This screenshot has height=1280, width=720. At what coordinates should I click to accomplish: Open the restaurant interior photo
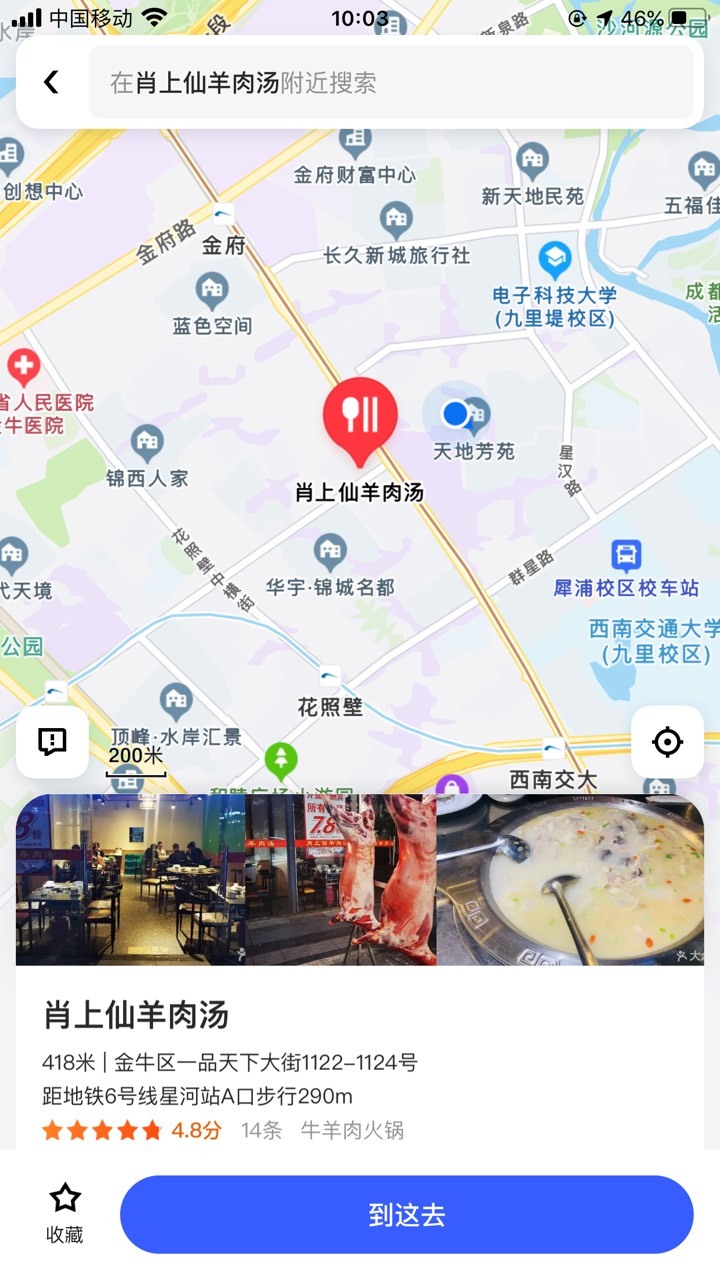[x=130, y=880]
